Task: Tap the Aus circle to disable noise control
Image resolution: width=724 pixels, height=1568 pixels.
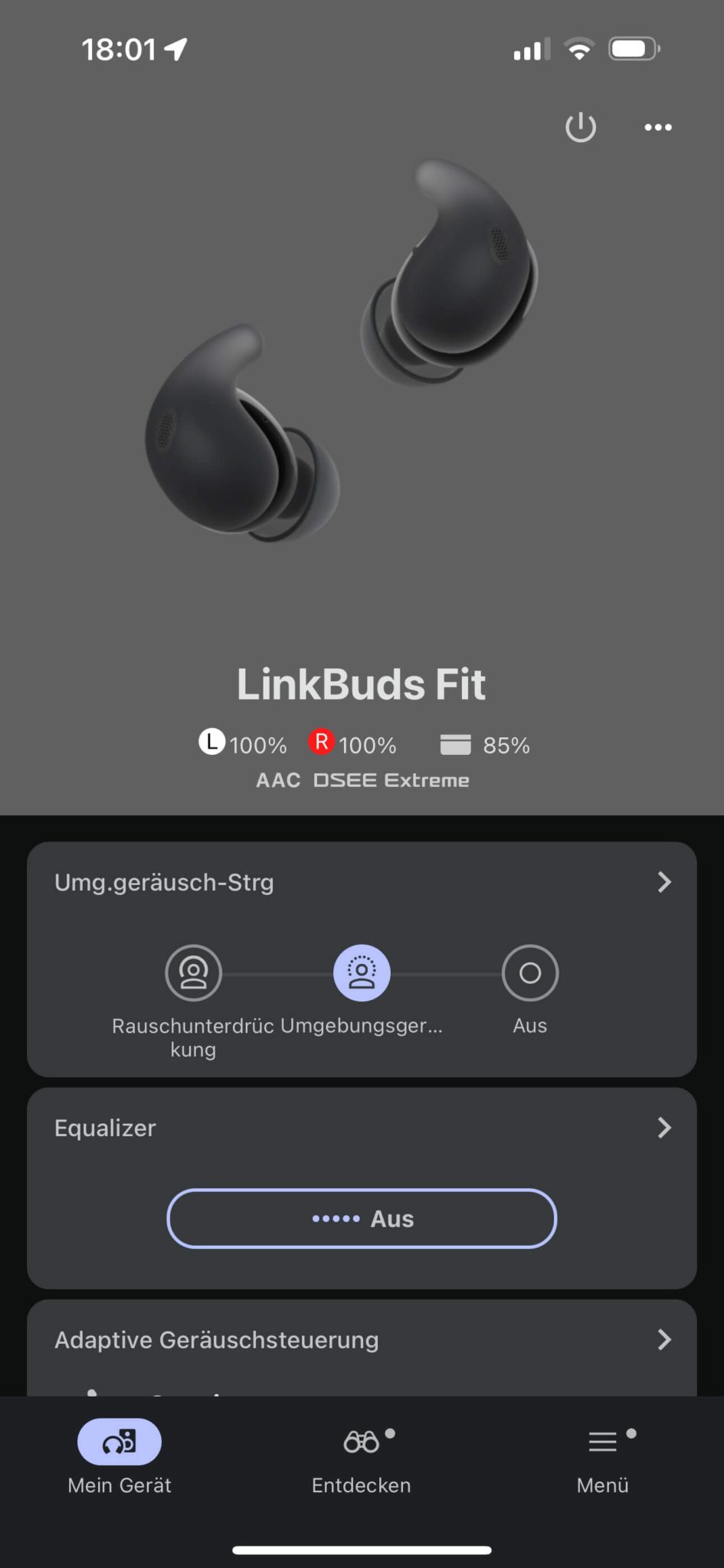Action: [x=529, y=972]
